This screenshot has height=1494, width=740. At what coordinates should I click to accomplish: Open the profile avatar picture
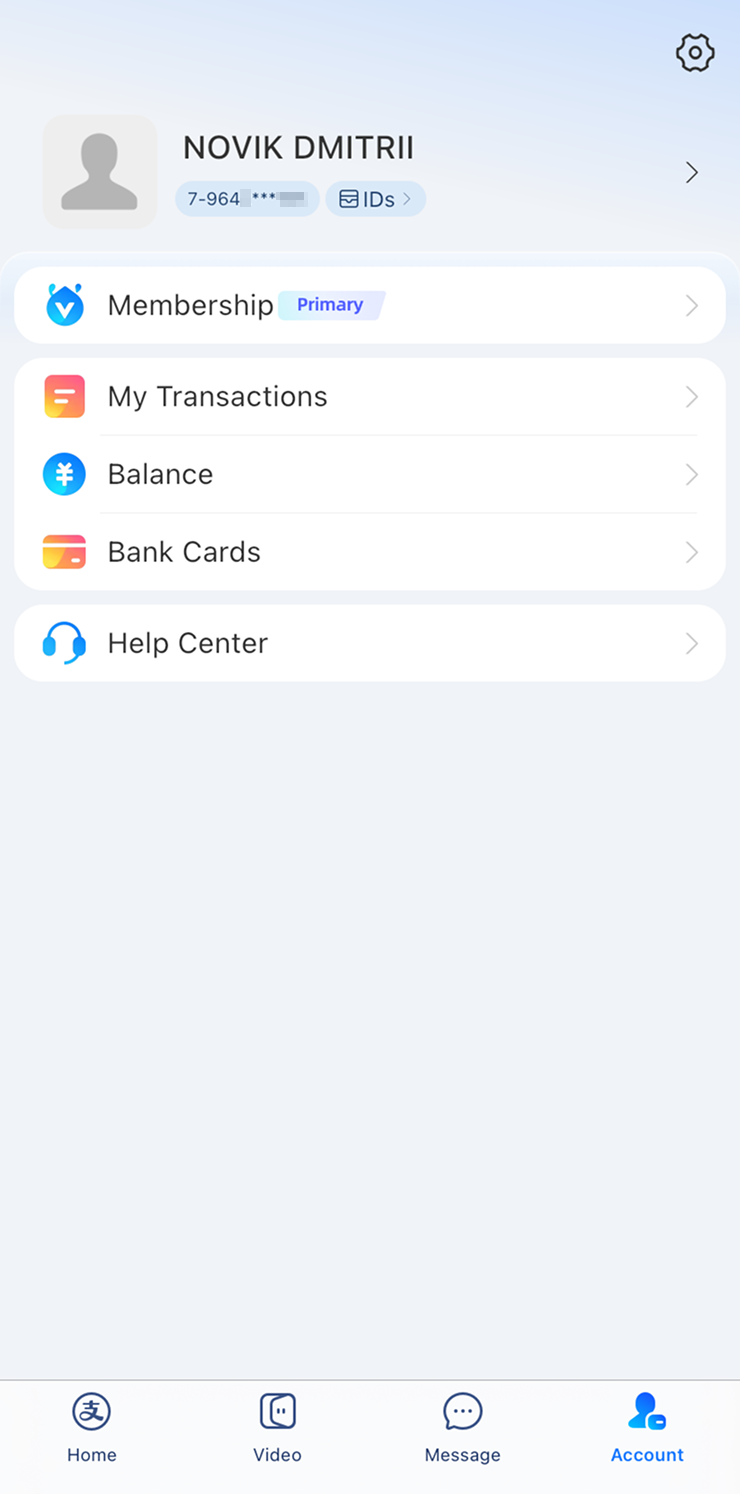99,172
